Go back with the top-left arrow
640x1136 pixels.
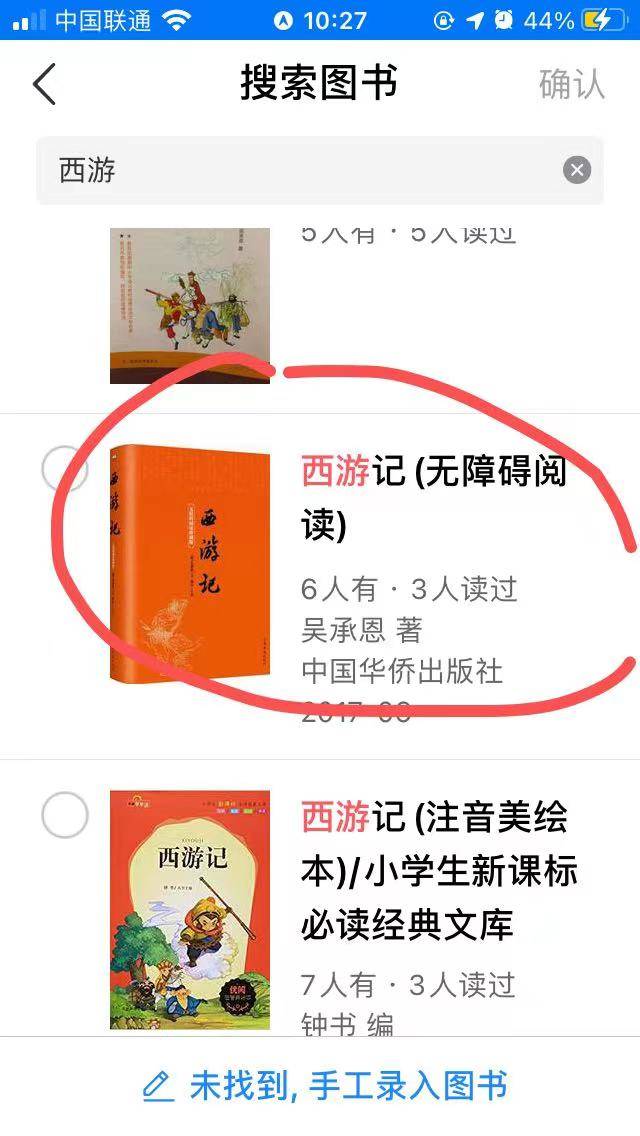(44, 84)
